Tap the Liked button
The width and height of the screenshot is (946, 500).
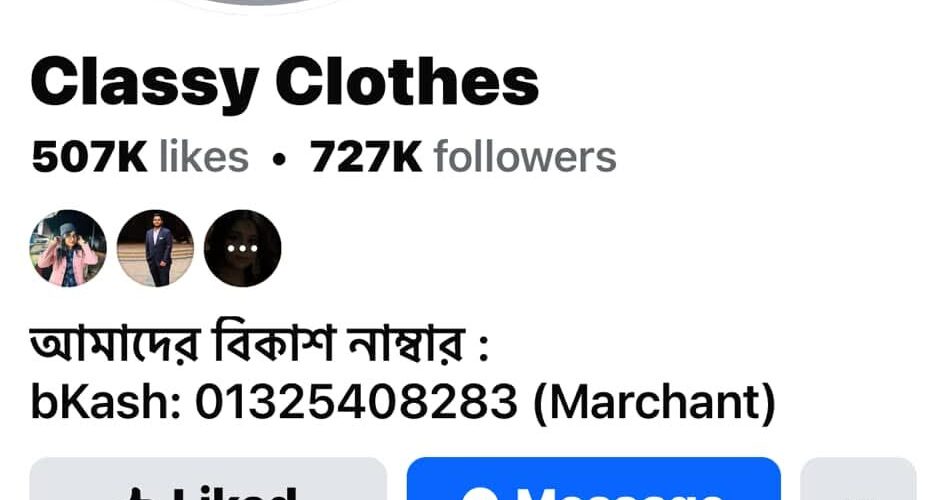(208, 482)
